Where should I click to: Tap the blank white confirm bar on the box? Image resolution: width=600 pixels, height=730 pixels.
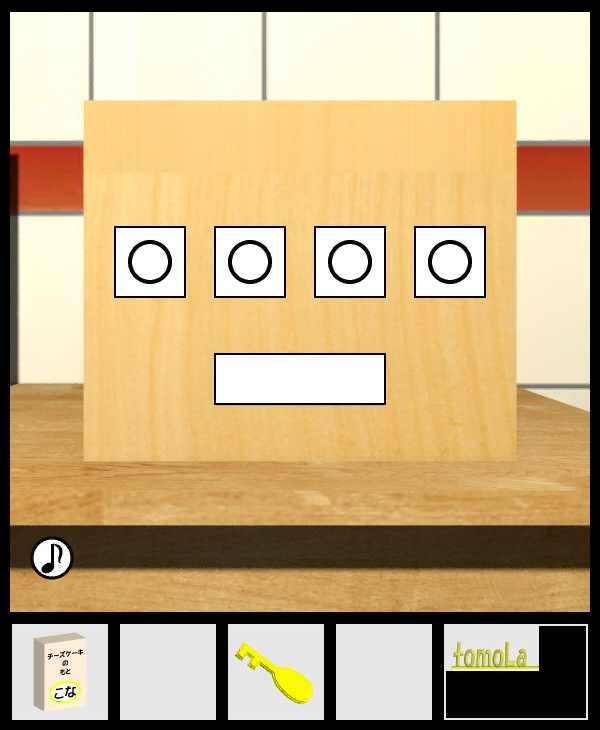(300, 379)
